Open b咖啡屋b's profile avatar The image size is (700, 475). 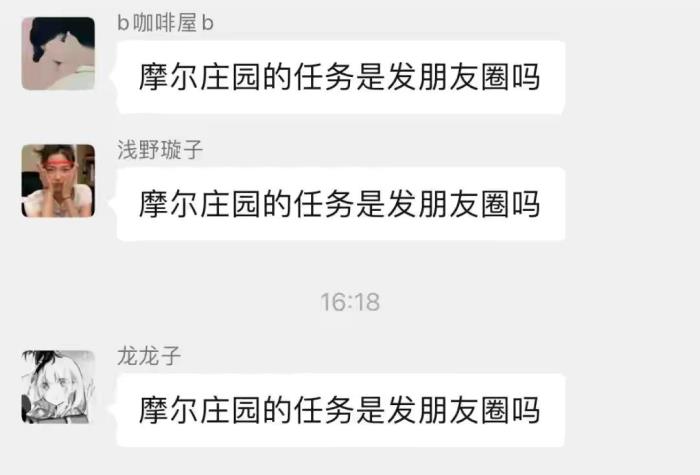[x=58, y=53]
